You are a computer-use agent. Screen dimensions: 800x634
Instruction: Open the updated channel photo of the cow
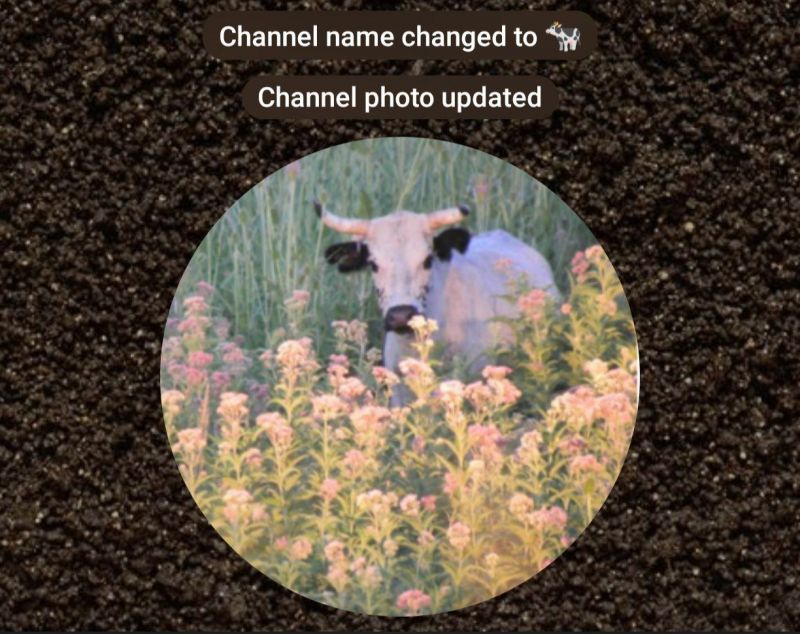[400, 377]
